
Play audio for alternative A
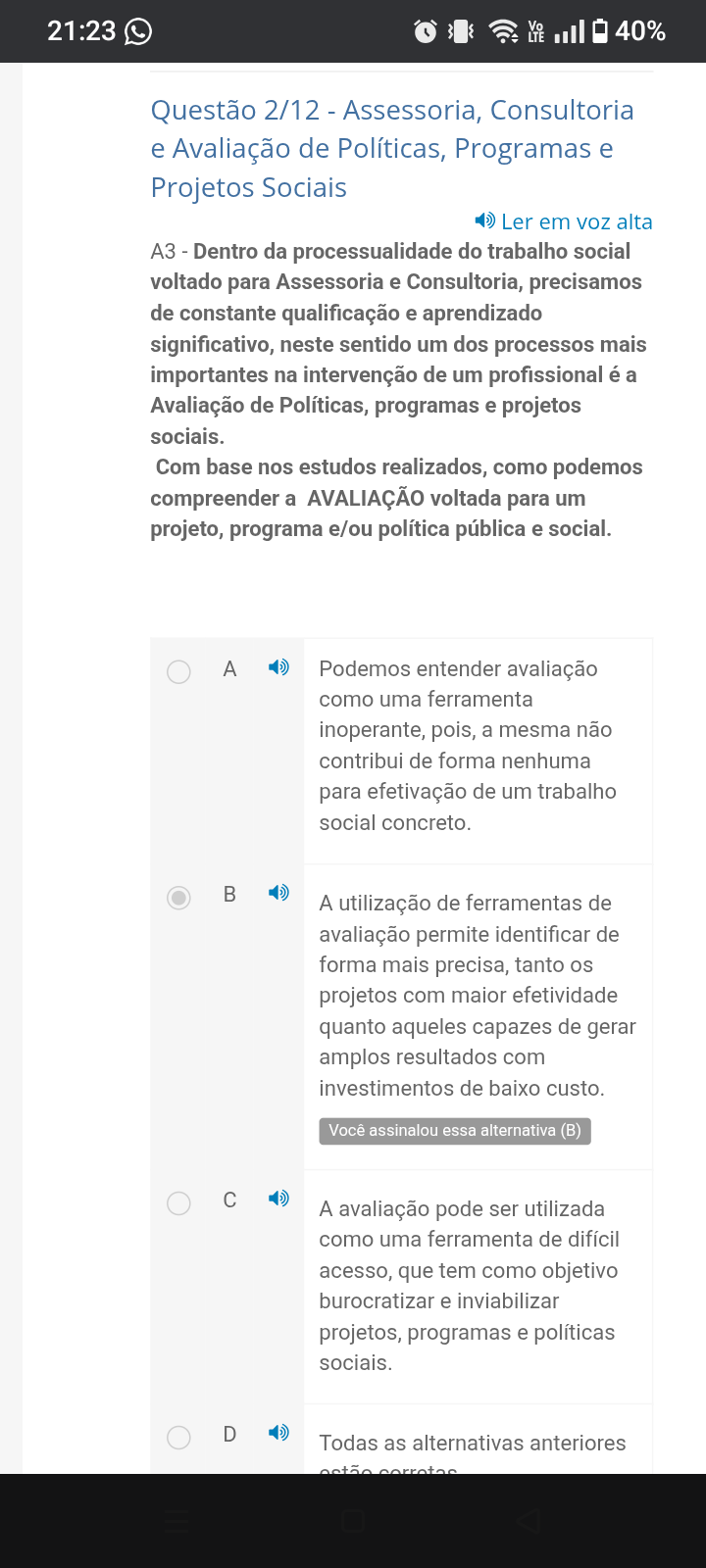tap(278, 667)
